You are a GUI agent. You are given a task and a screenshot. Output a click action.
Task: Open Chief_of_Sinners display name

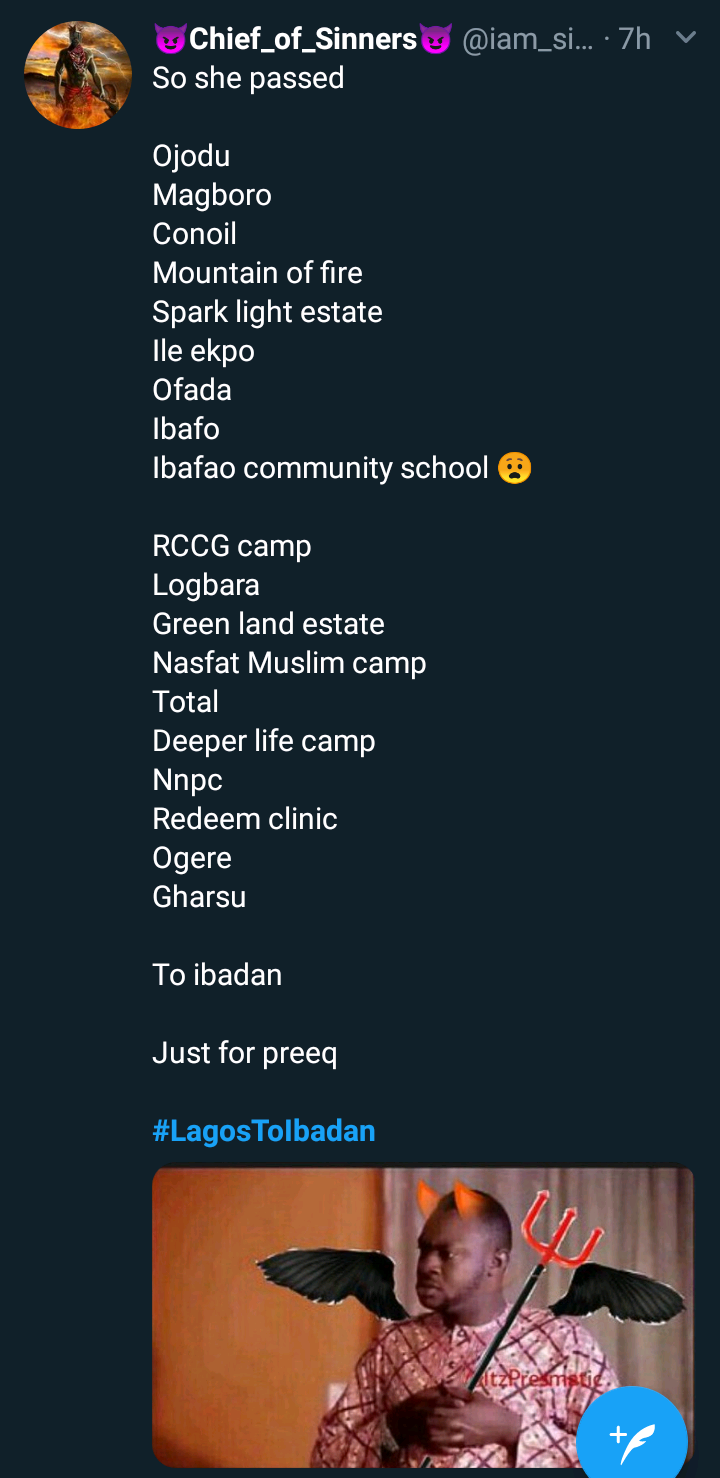[x=302, y=39]
